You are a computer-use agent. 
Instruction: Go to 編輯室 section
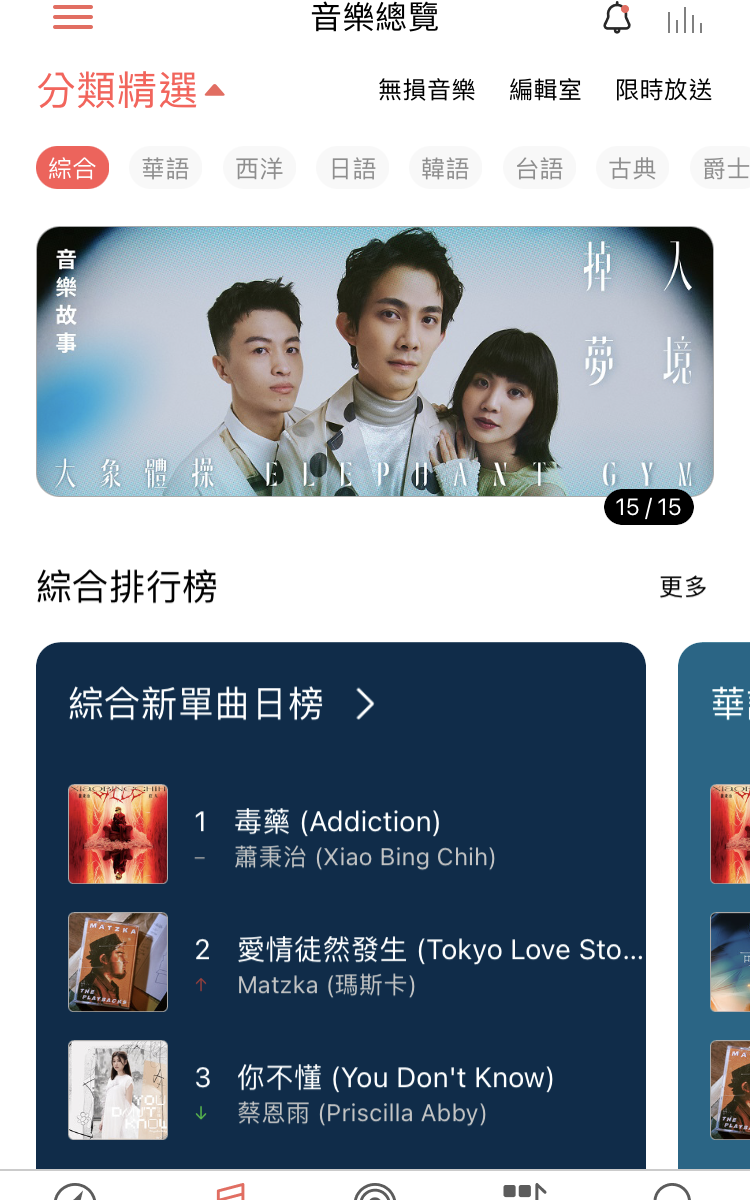(545, 90)
